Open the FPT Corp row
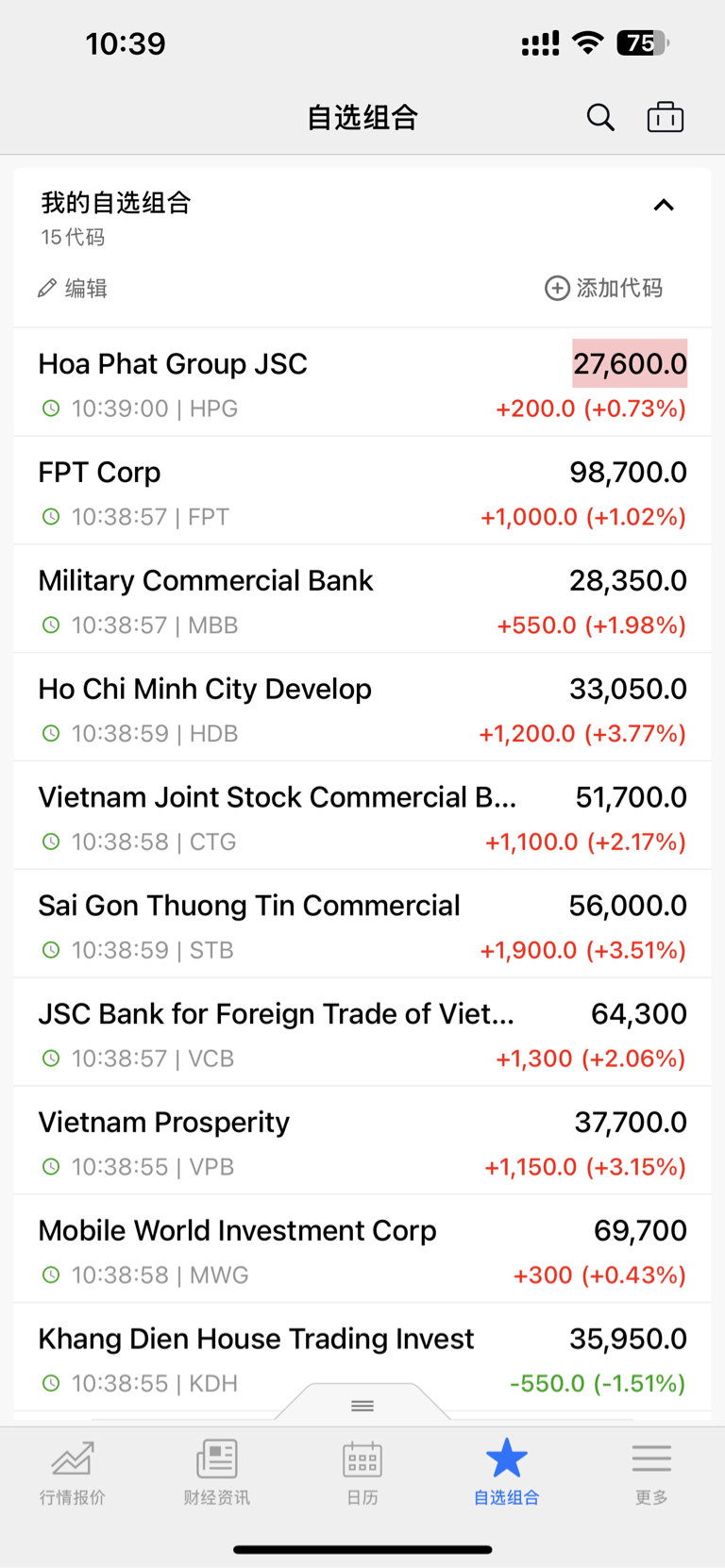725x1568 pixels. [362, 491]
